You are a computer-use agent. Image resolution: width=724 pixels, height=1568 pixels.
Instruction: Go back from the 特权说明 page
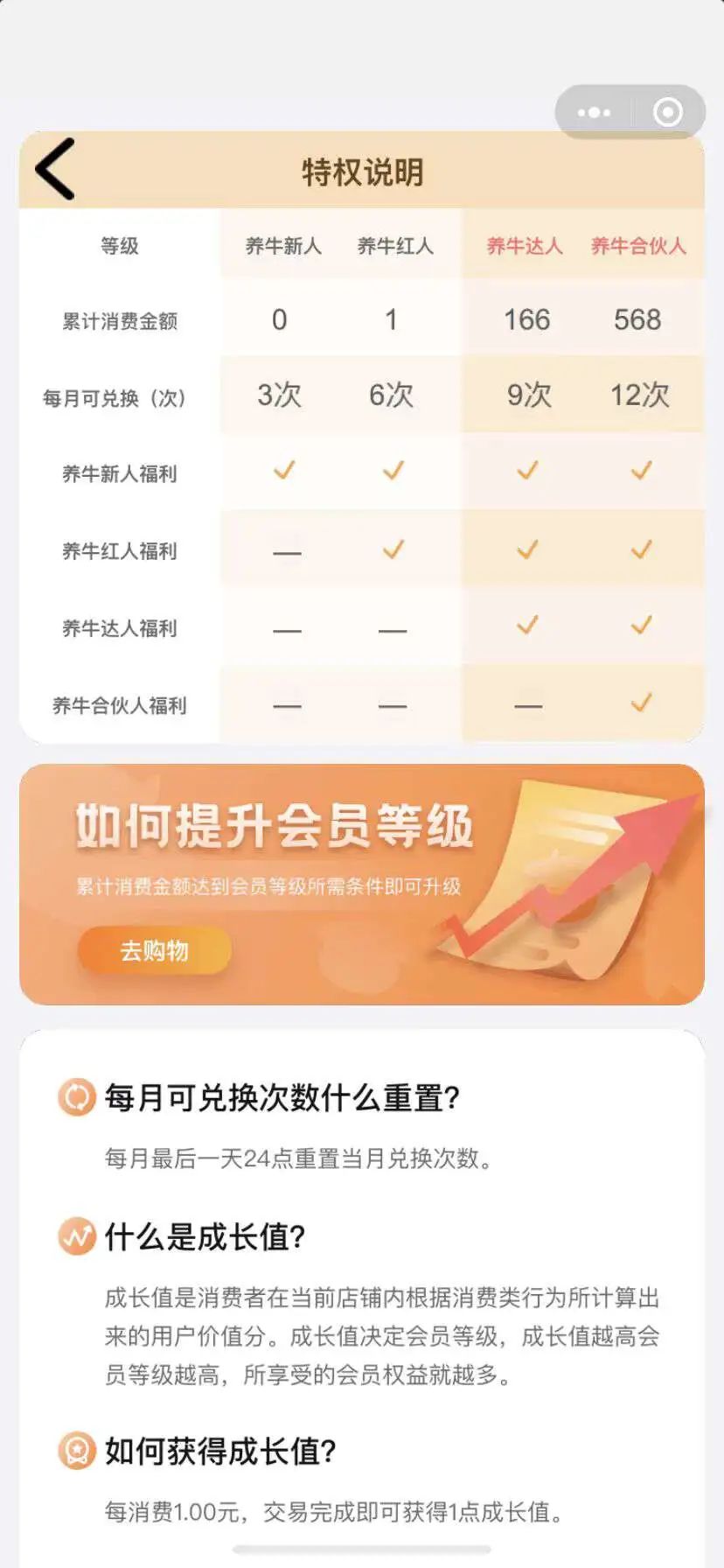coord(55,169)
